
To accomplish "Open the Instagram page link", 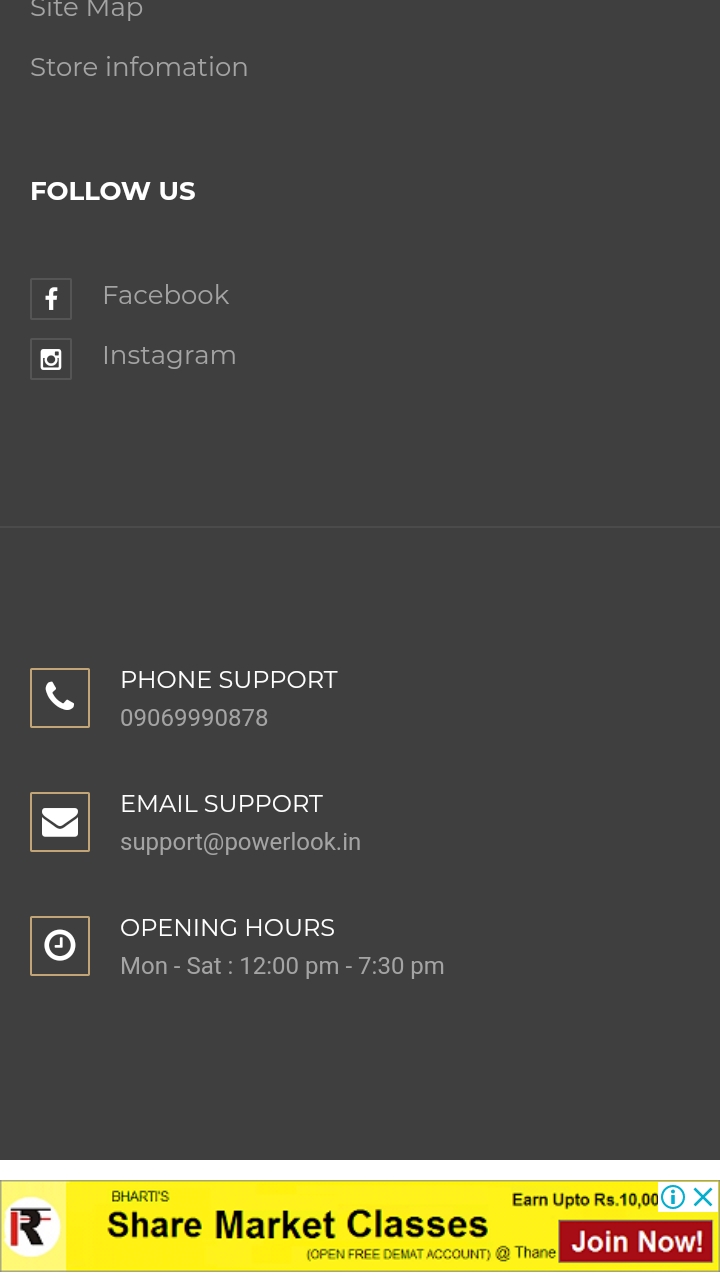I will coord(169,355).
